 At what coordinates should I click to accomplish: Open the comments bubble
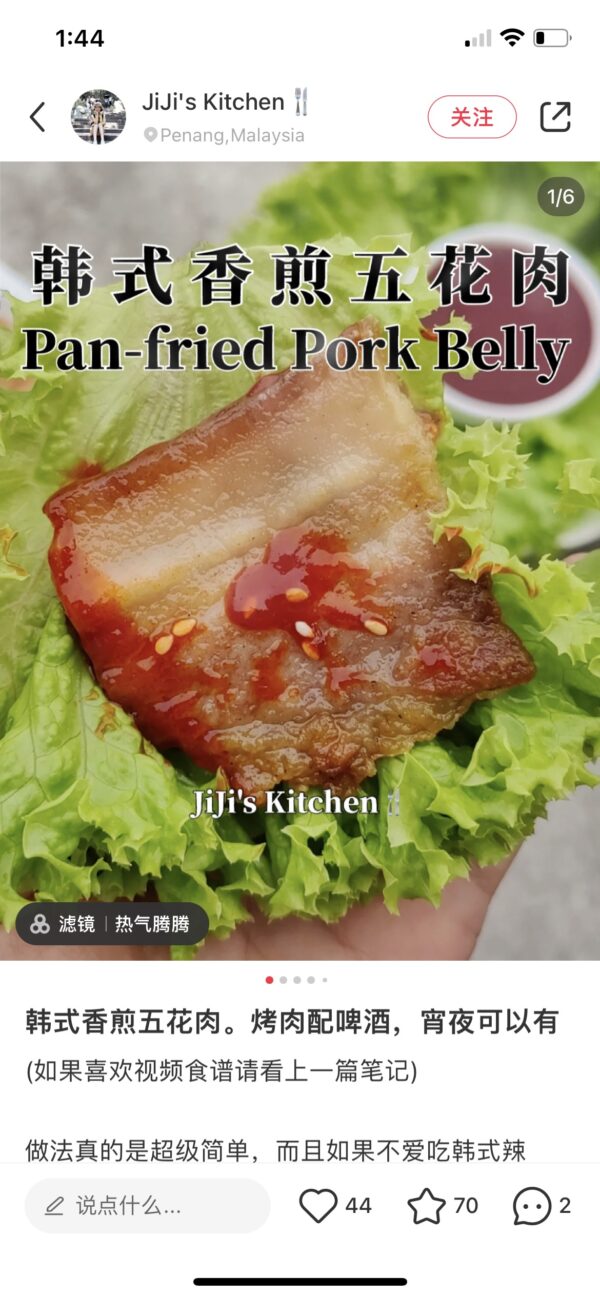tap(532, 1206)
